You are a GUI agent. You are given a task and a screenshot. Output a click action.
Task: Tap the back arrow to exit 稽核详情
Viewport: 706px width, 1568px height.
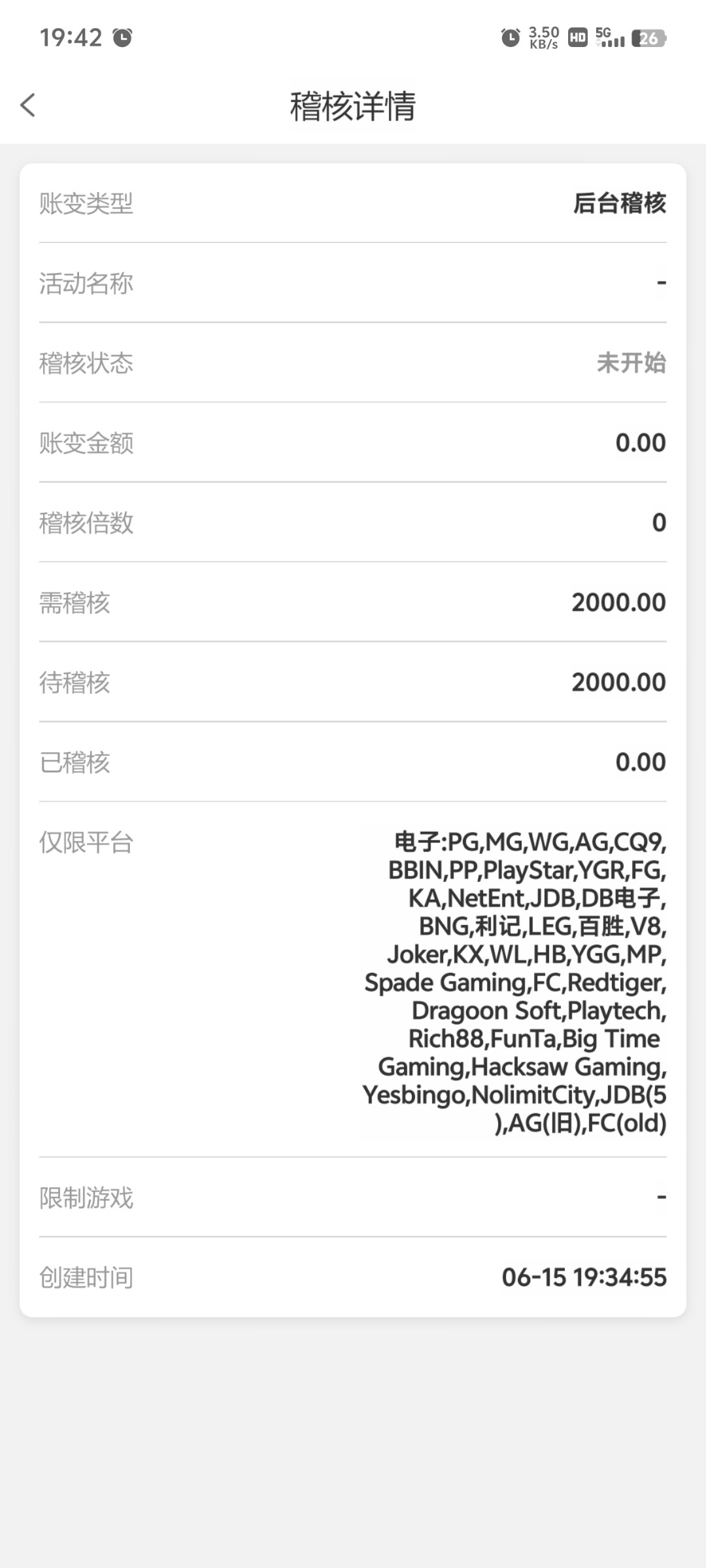pos(27,105)
